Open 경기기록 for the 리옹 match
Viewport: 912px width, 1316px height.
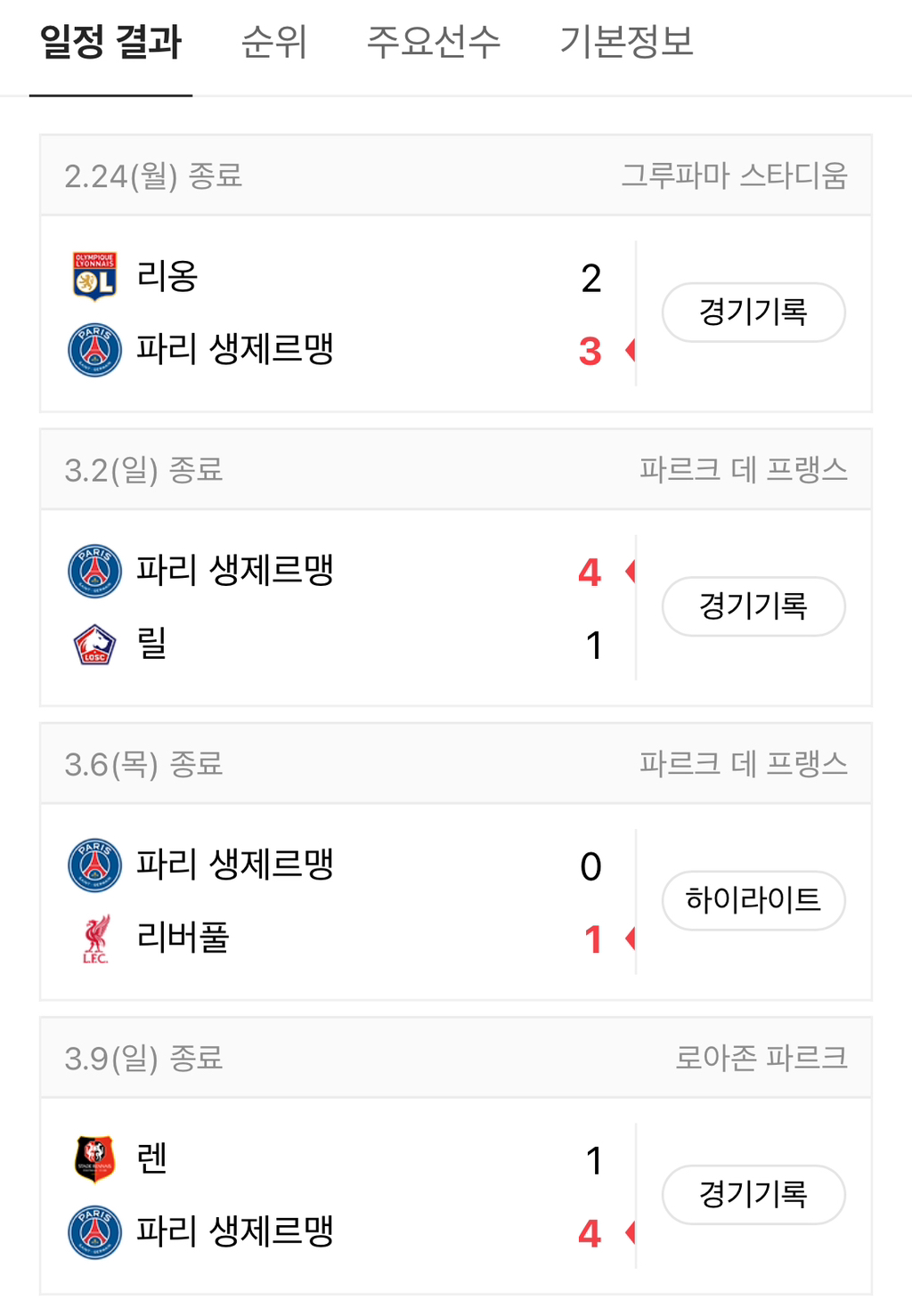[x=753, y=313]
